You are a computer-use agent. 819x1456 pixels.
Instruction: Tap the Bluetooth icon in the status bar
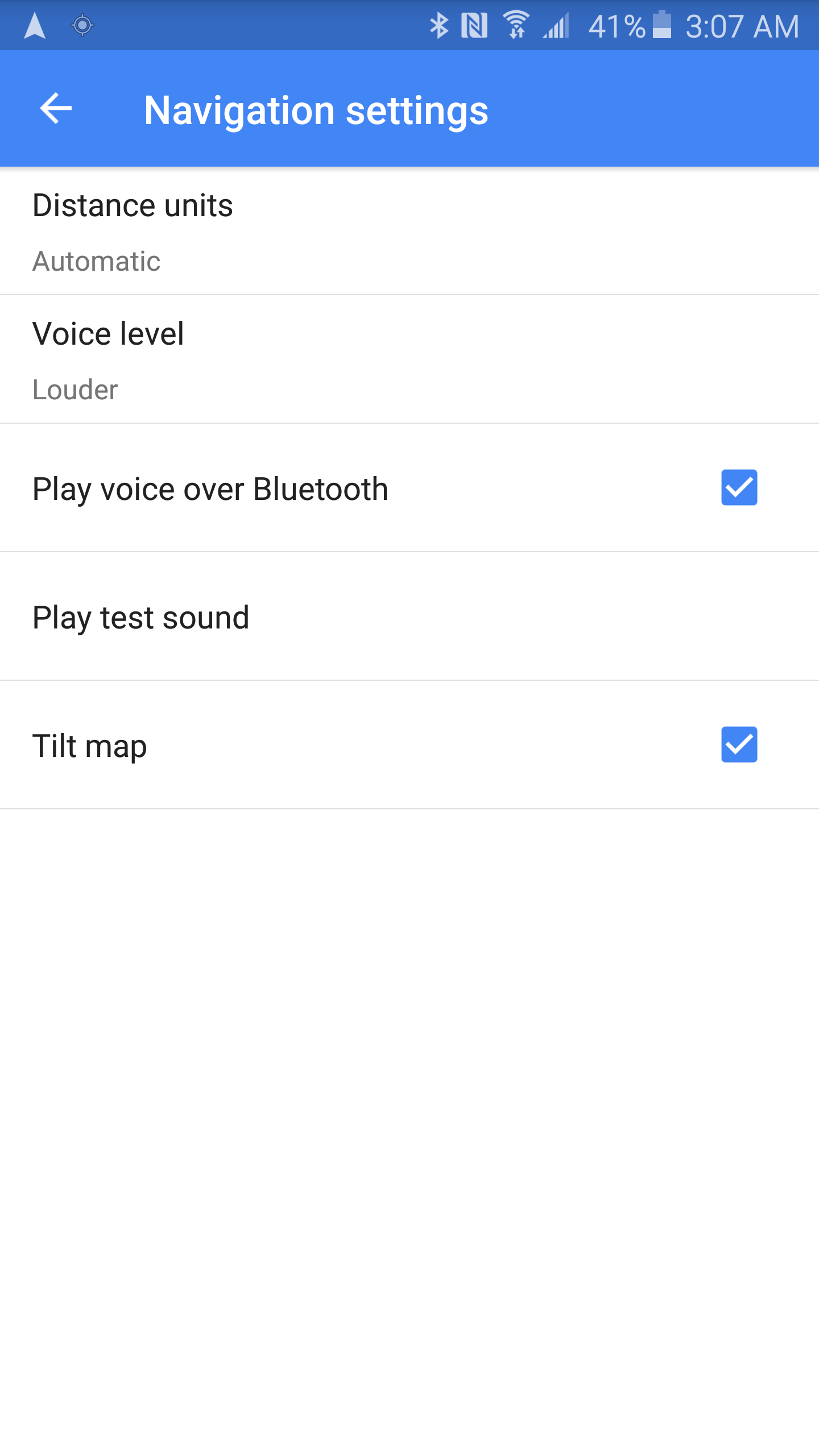(x=439, y=25)
